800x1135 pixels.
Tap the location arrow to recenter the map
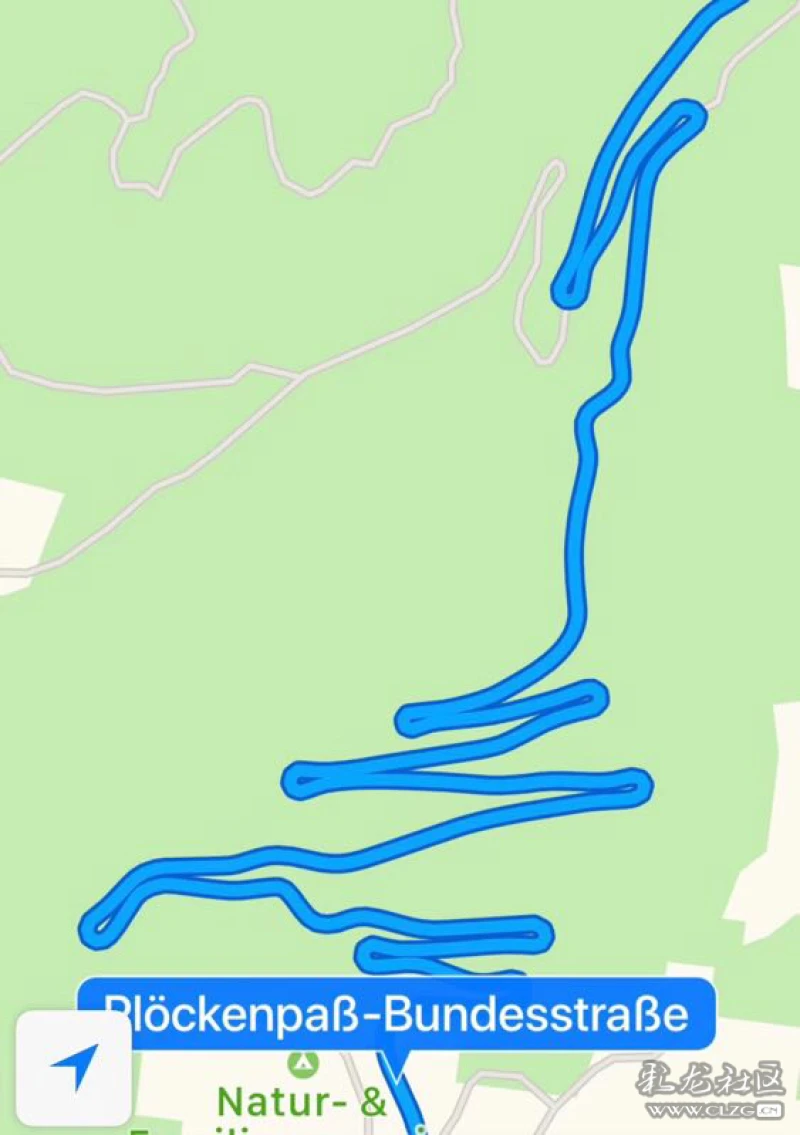click(x=74, y=1069)
